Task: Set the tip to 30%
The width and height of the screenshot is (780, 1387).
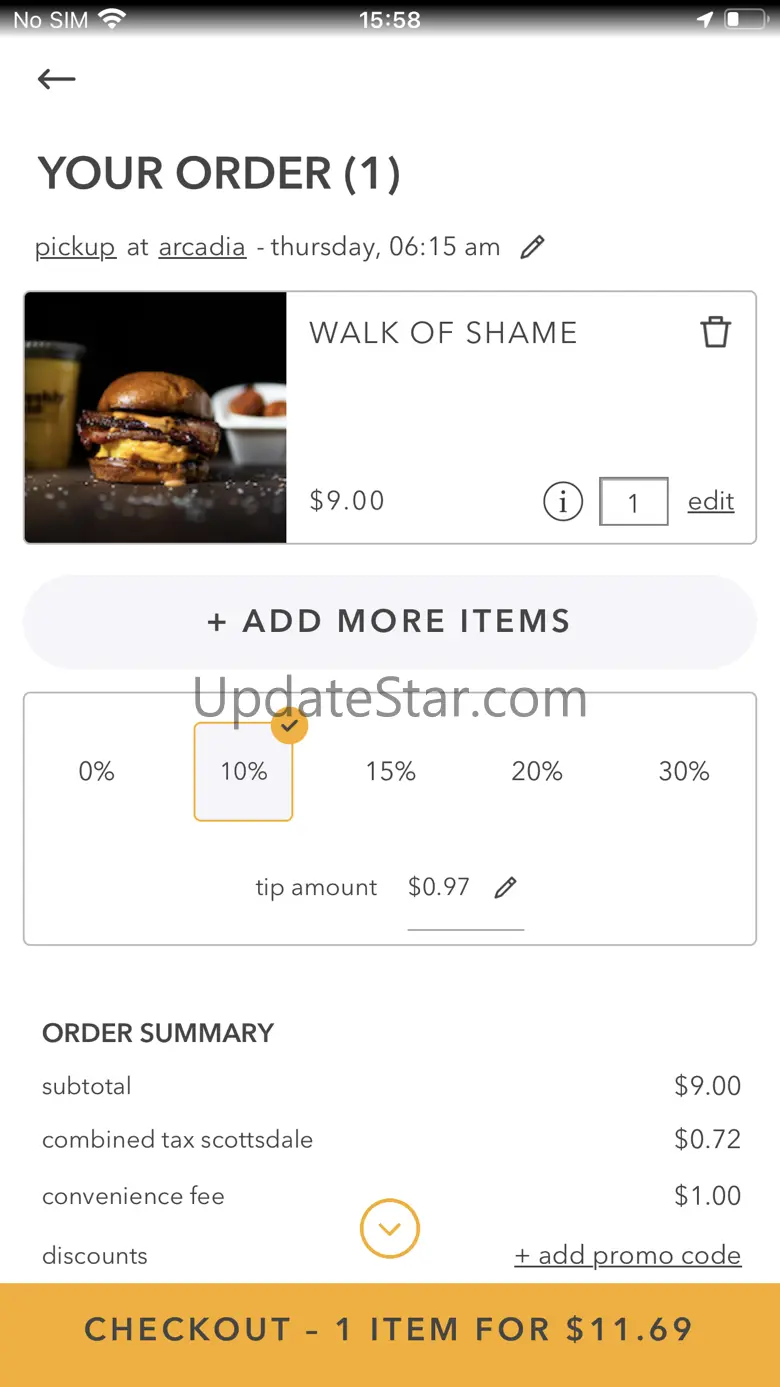Action: (684, 771)
